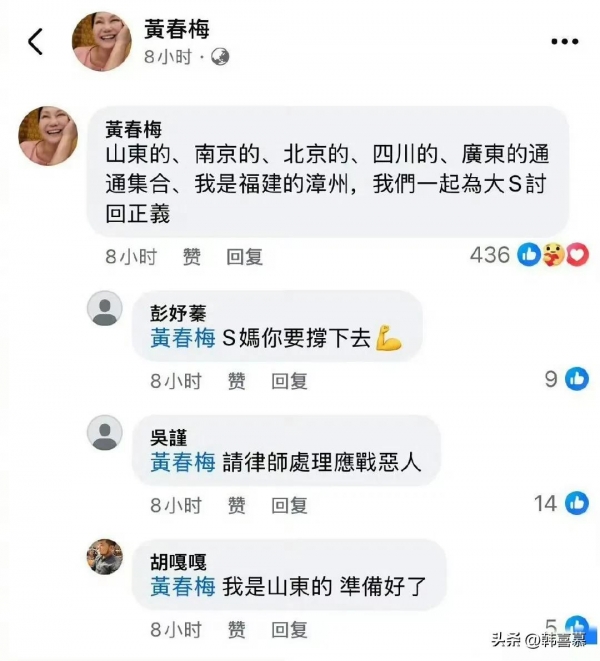Open 黃春梅's profile photo in header
This screenshot has width=600, height=661.
(102, 40)
